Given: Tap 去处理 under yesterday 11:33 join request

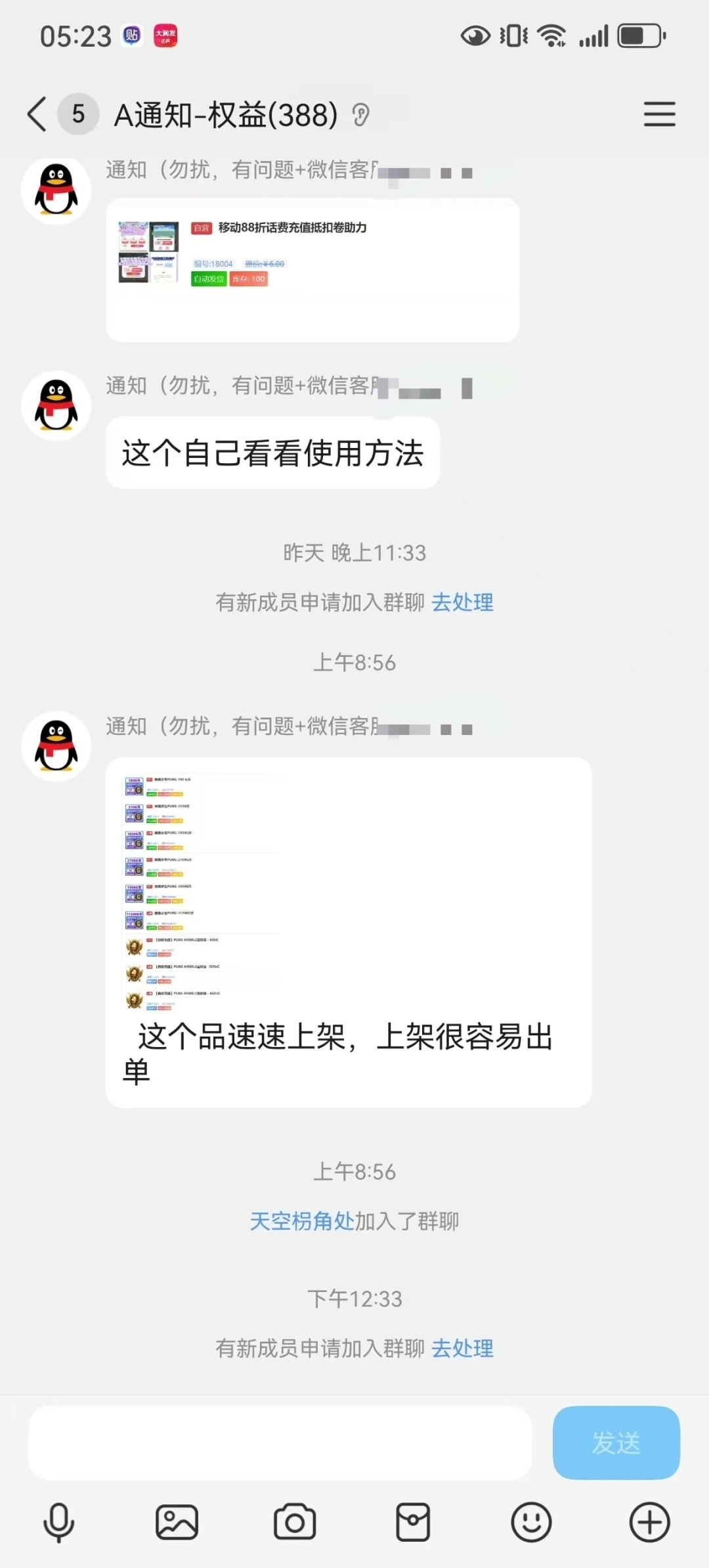Looking at the screenshot, I should click(462, 602).
